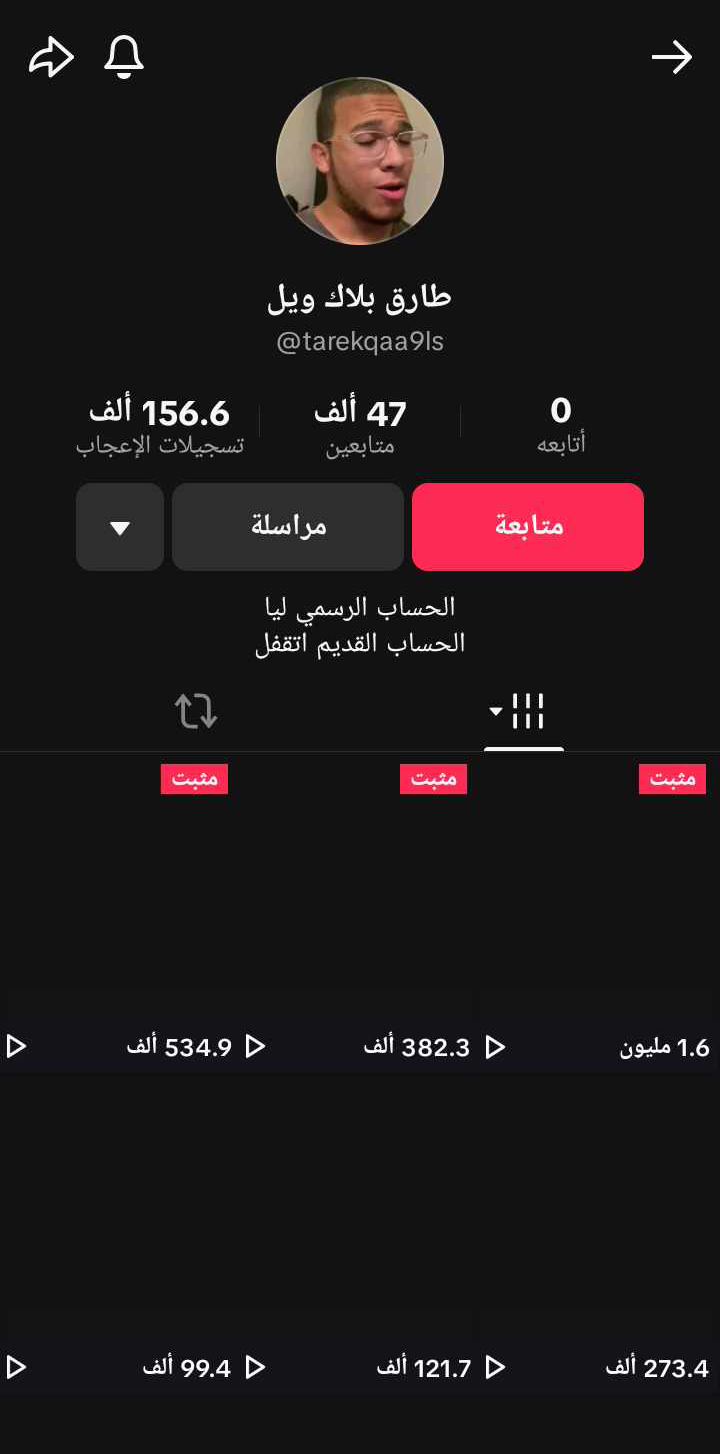
Task: Play the video with 99.4 ألف views
Action: pyautogui.click(x=120, y=1233)
